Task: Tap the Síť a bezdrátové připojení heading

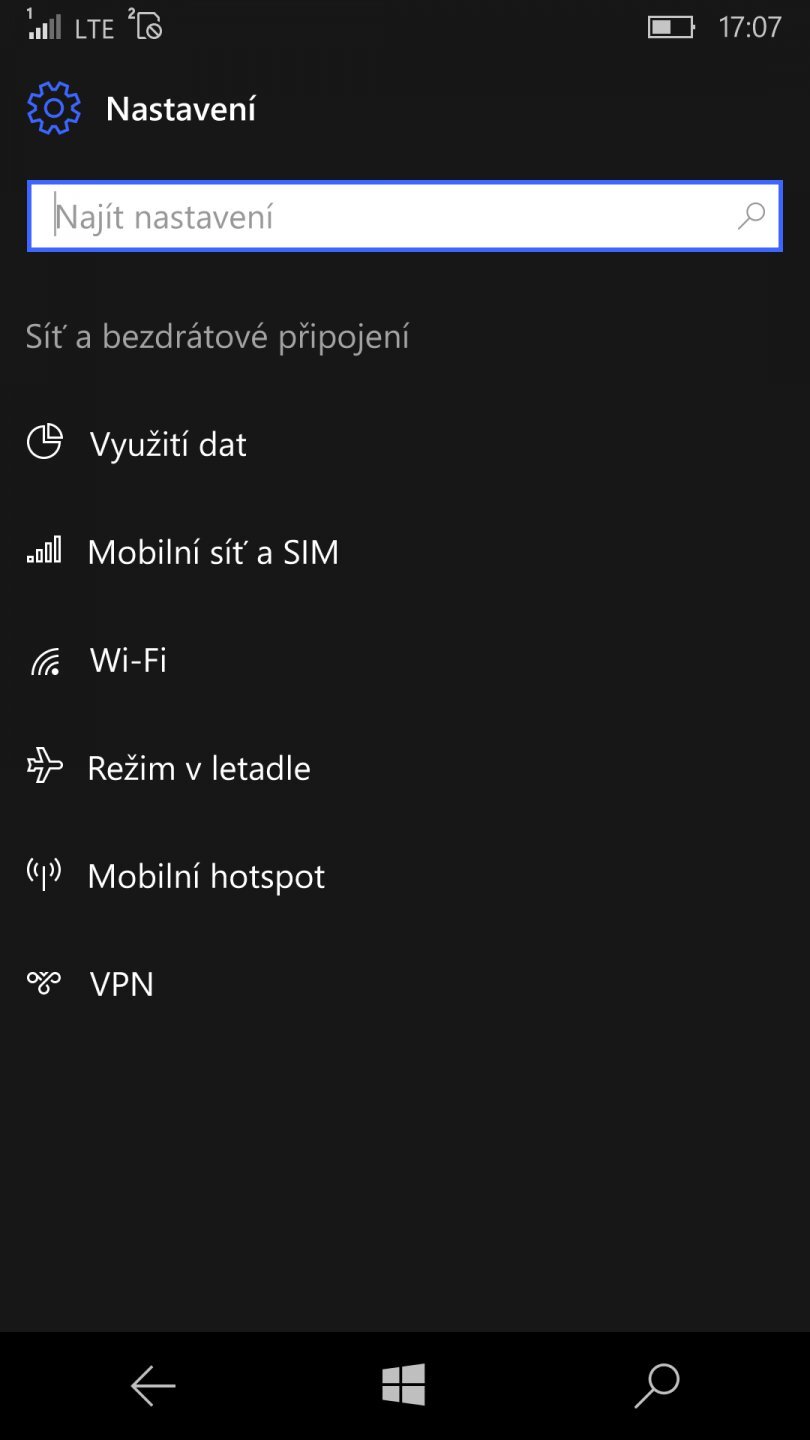Action: point(217,337)
